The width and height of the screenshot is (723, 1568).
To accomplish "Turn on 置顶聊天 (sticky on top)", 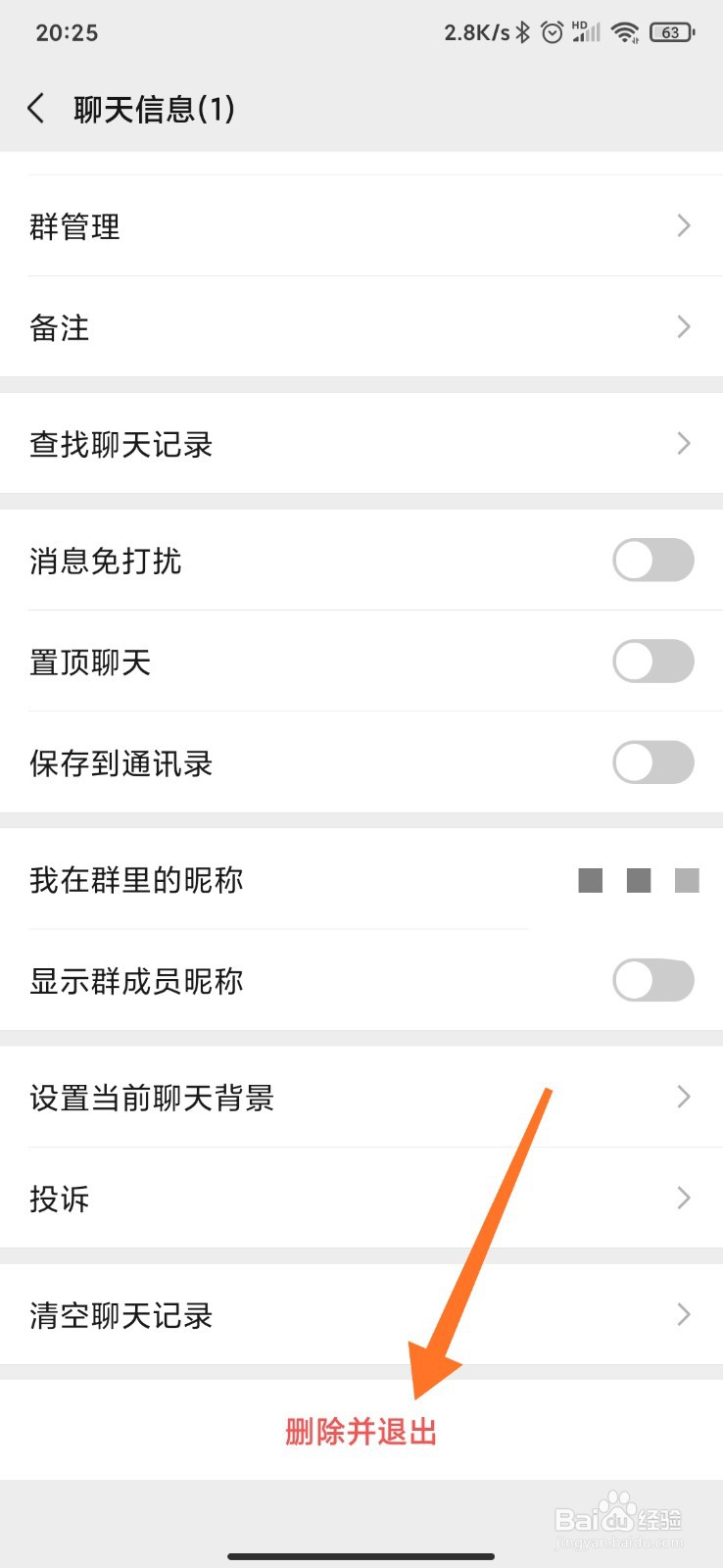I will (652, 661).
